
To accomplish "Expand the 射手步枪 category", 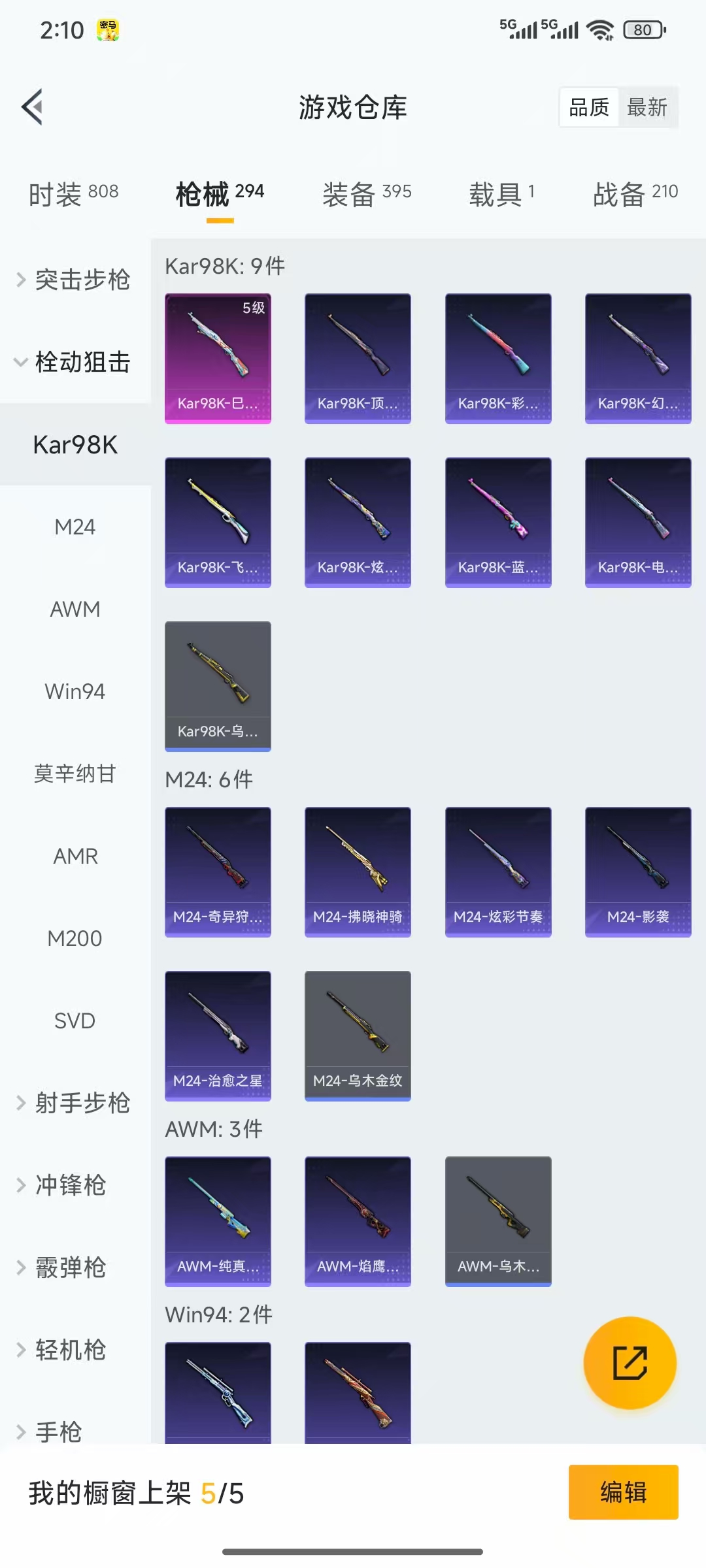I will (75, 1103).
